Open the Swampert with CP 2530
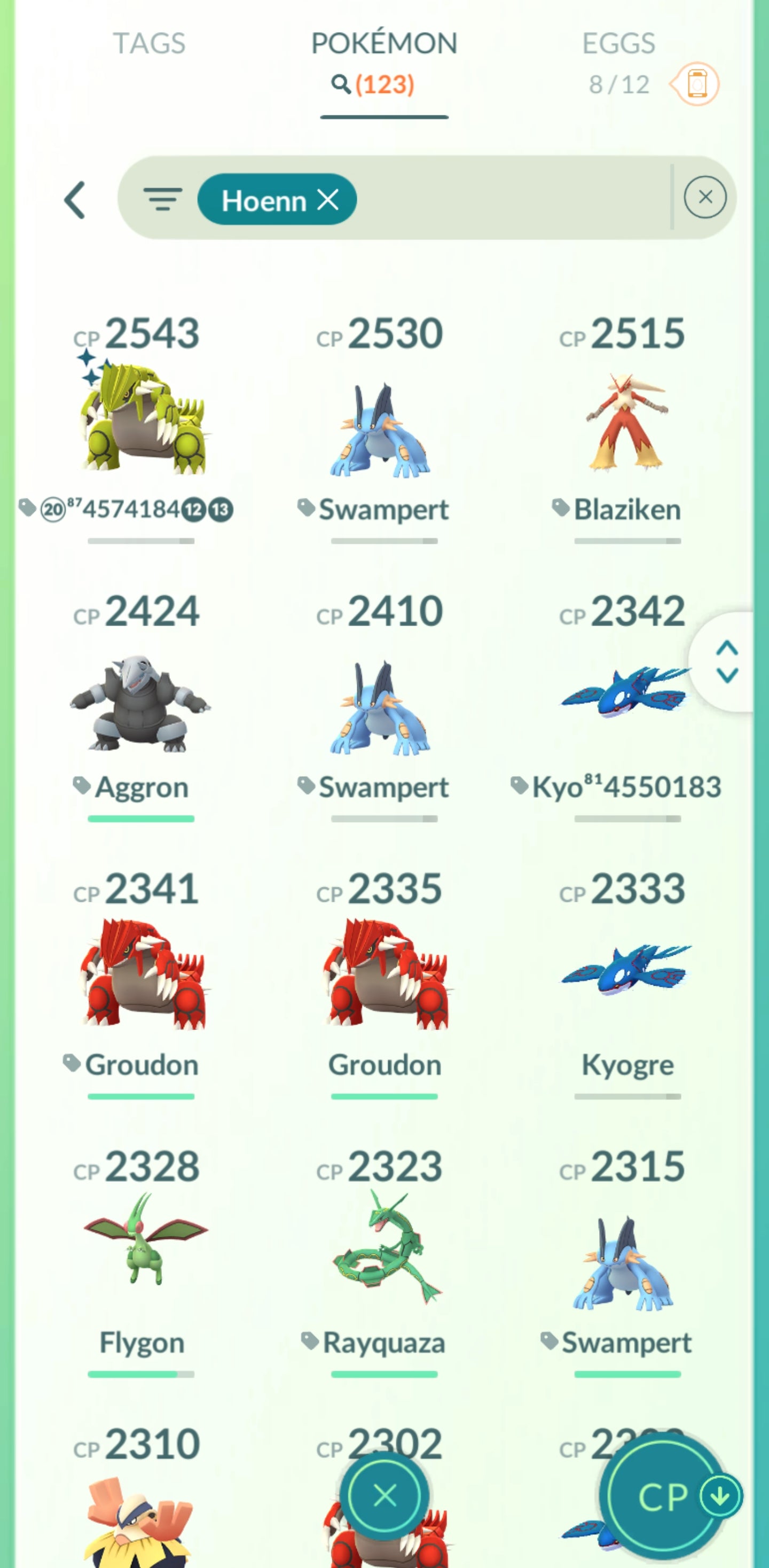 point(383,426)
